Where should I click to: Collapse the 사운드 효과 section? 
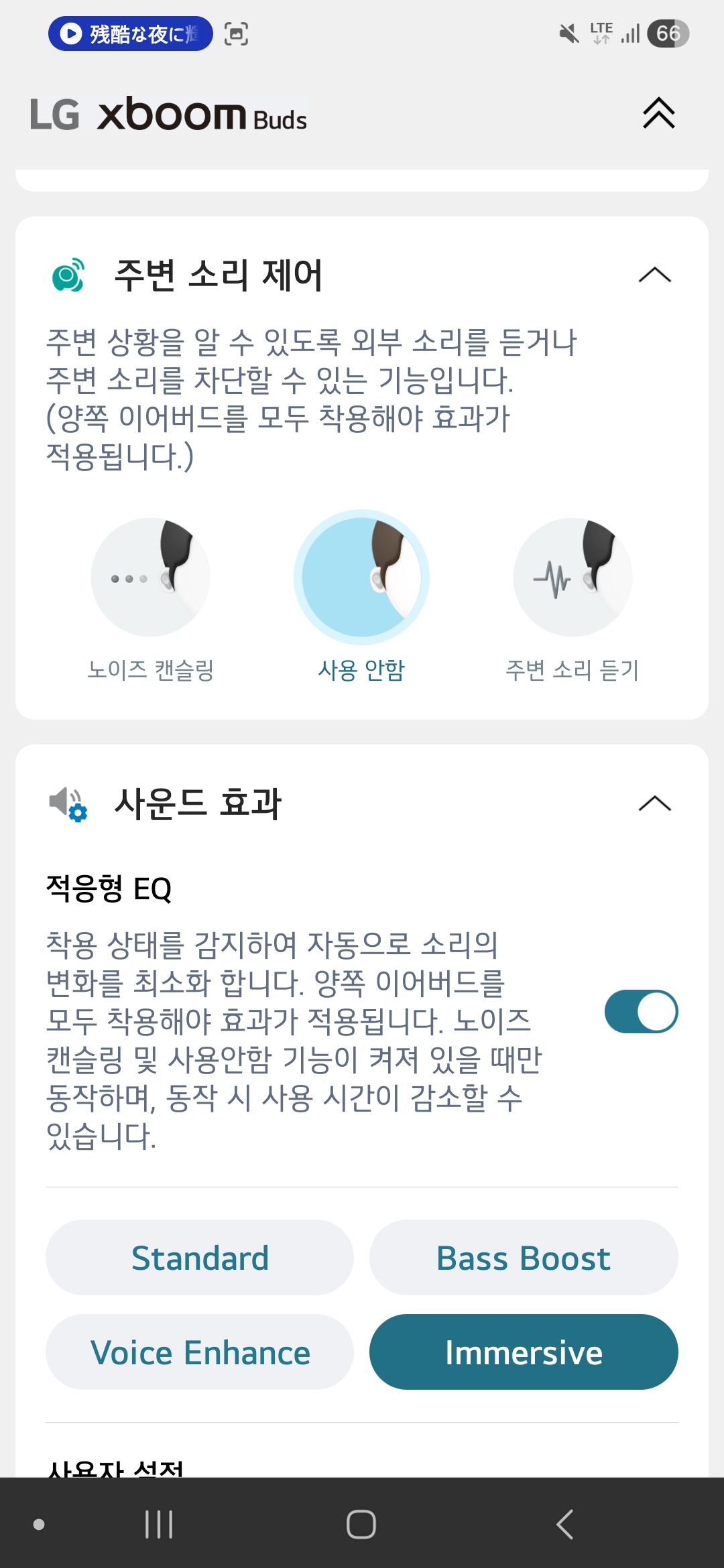pyautogui.click(x=654, y=803)
